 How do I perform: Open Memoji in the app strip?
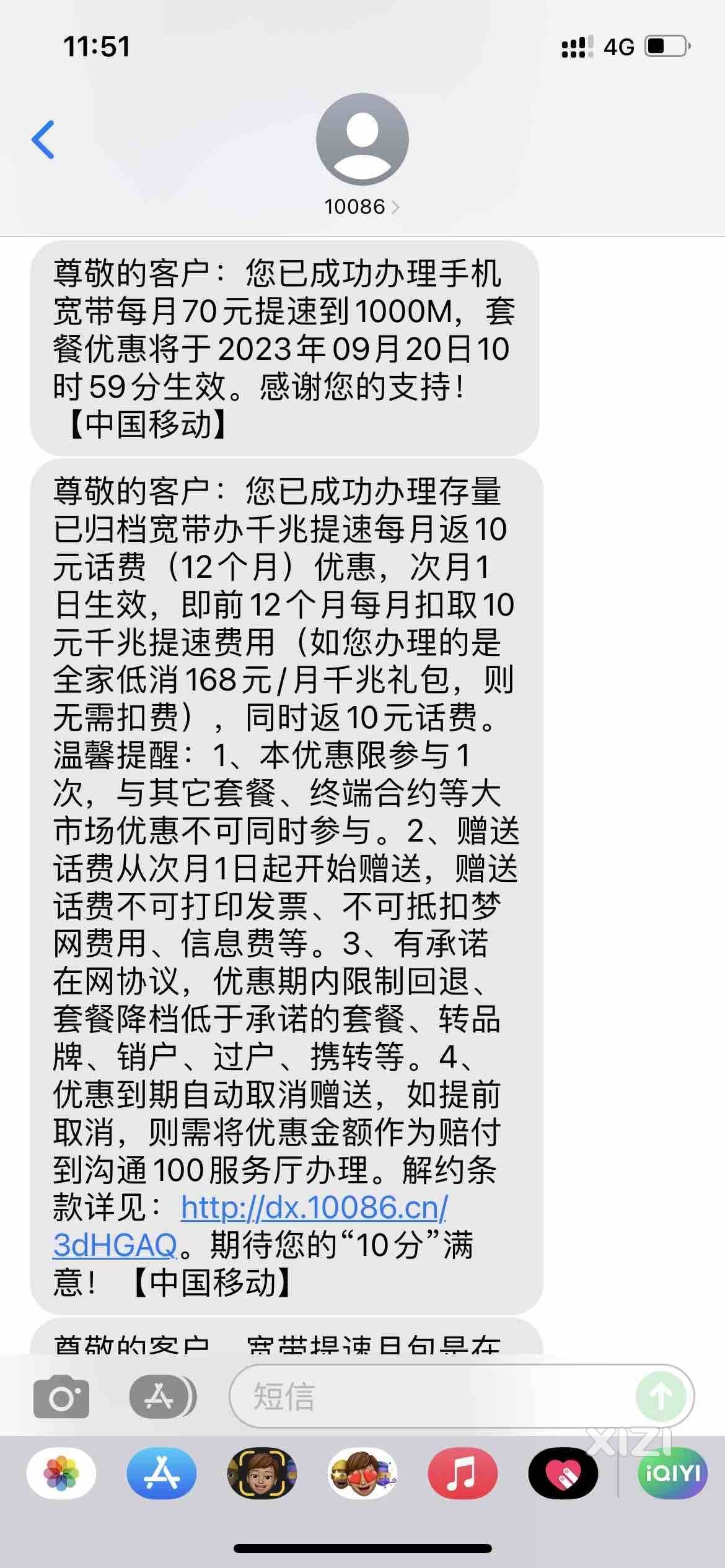click(262, 1473)
